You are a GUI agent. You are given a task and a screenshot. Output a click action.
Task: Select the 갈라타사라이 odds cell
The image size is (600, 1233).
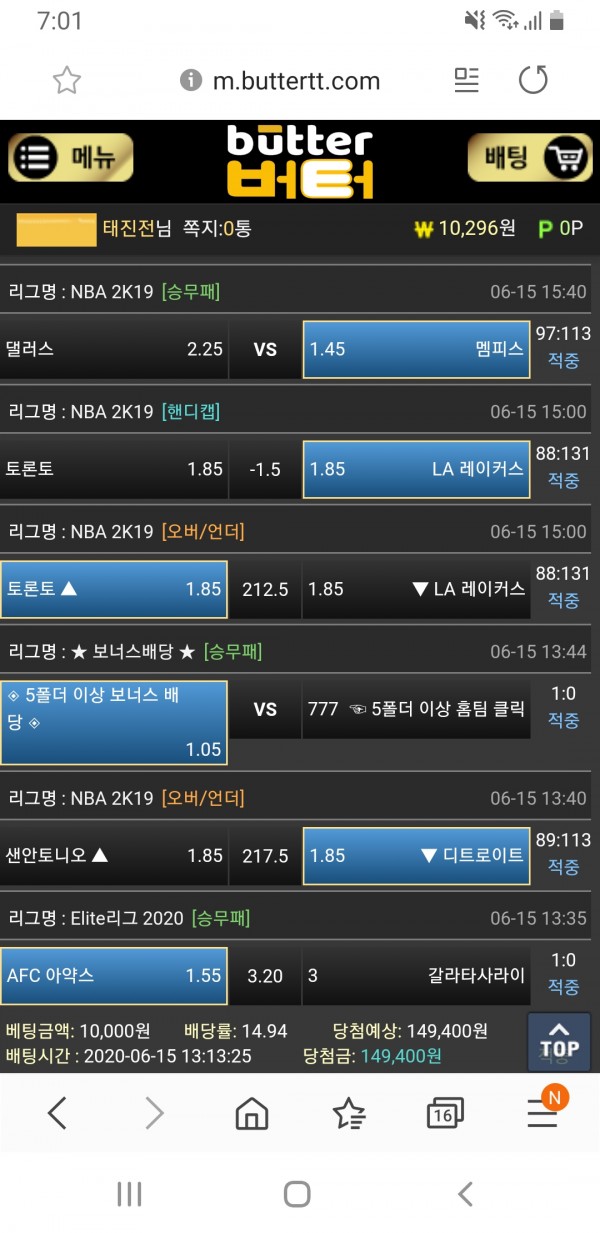pyautogui.click(x=415, y=975)
